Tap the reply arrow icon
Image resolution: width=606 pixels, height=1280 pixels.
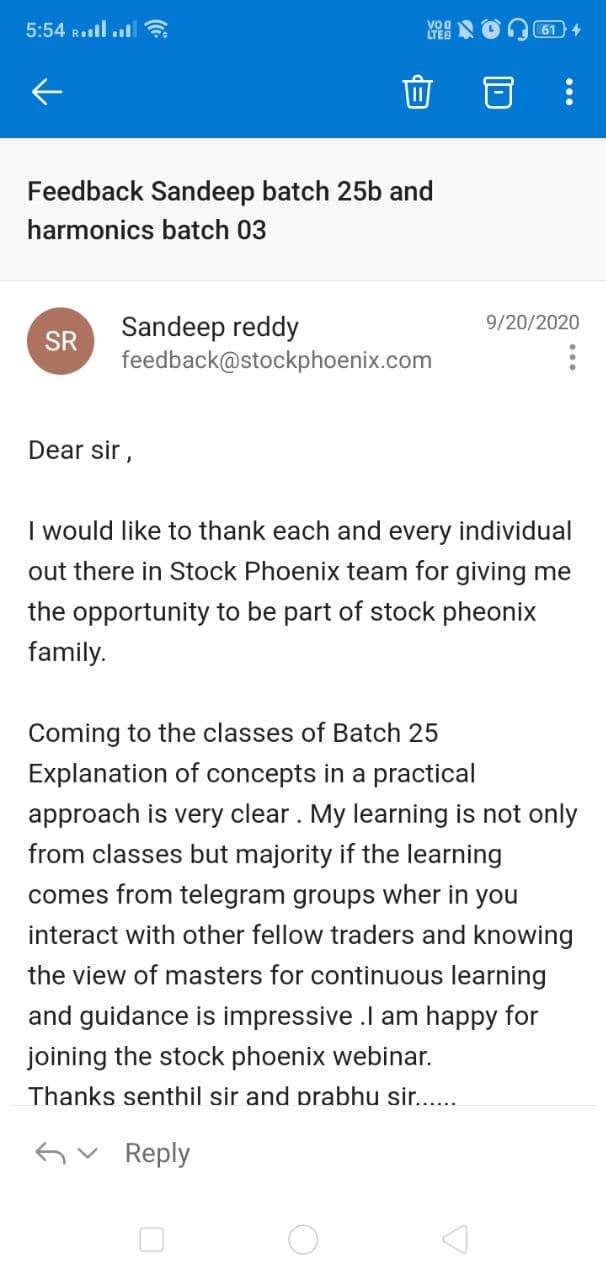pyautogui.click(x=50, y=1153)
